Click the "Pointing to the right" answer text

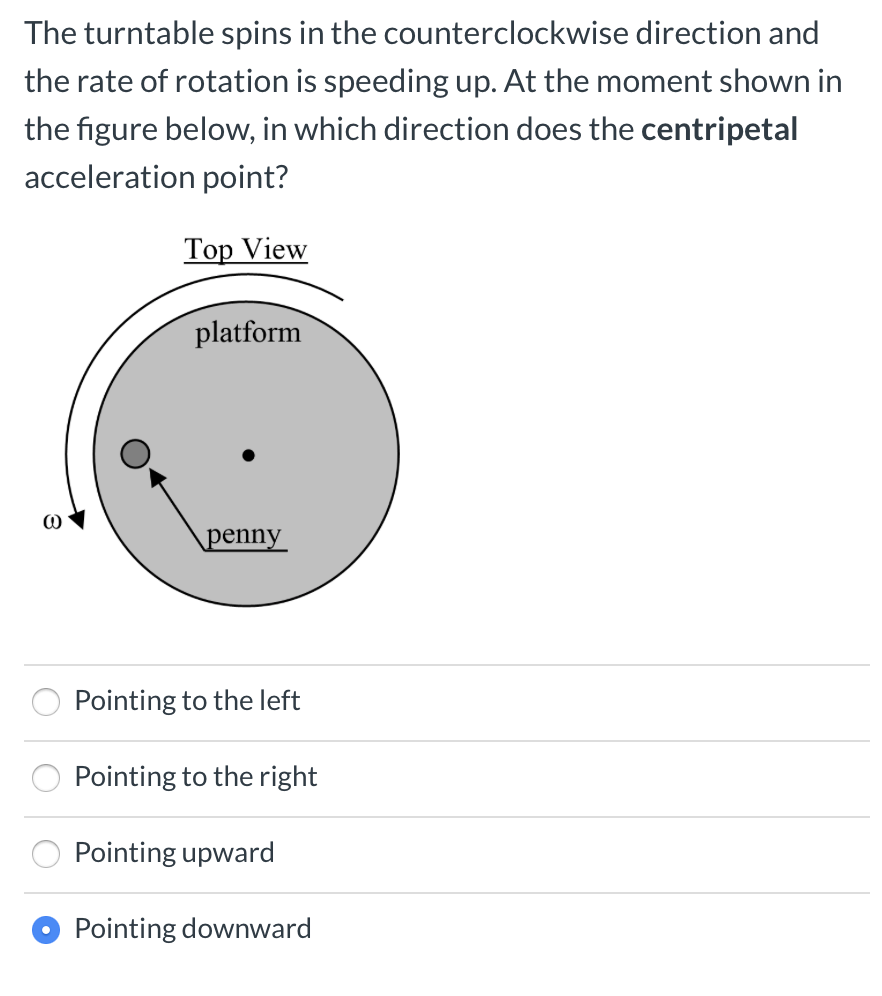(x=195, y=777)
